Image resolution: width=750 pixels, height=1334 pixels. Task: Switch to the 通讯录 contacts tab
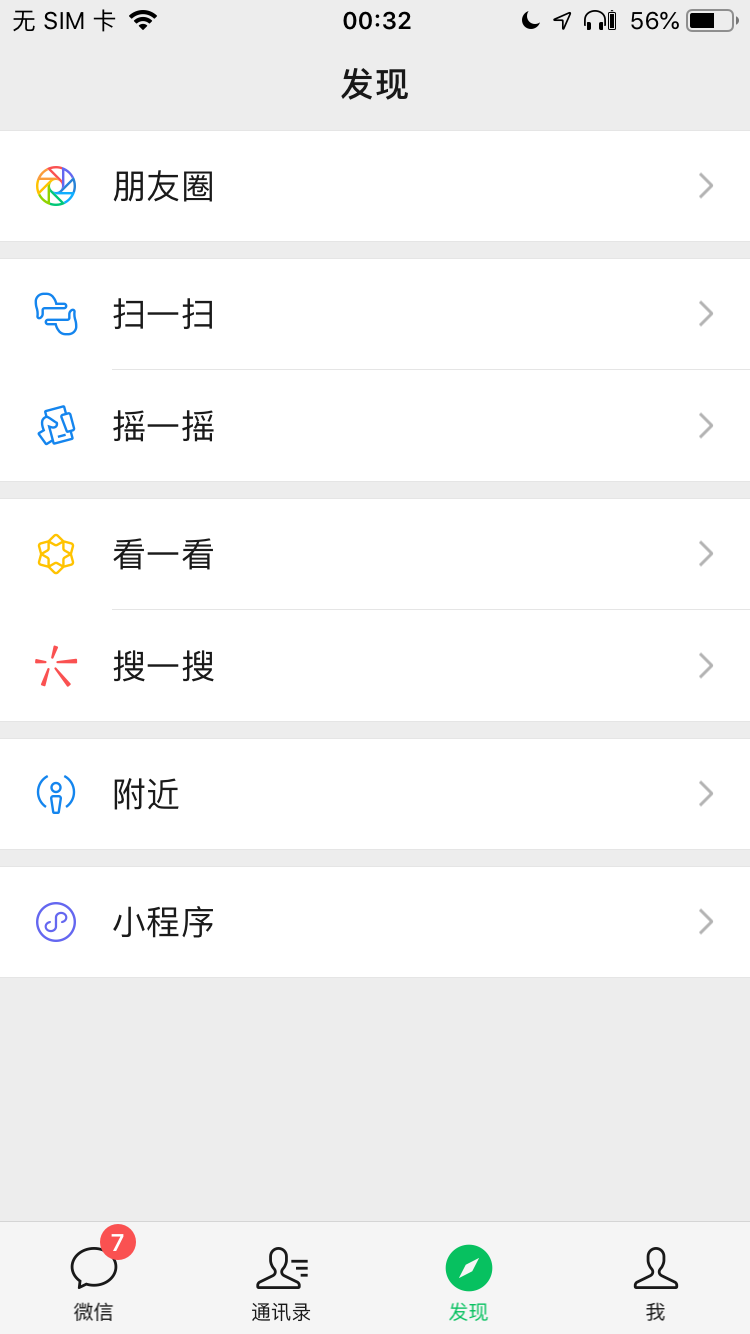pyautogui.click(x=281, y=1280)
